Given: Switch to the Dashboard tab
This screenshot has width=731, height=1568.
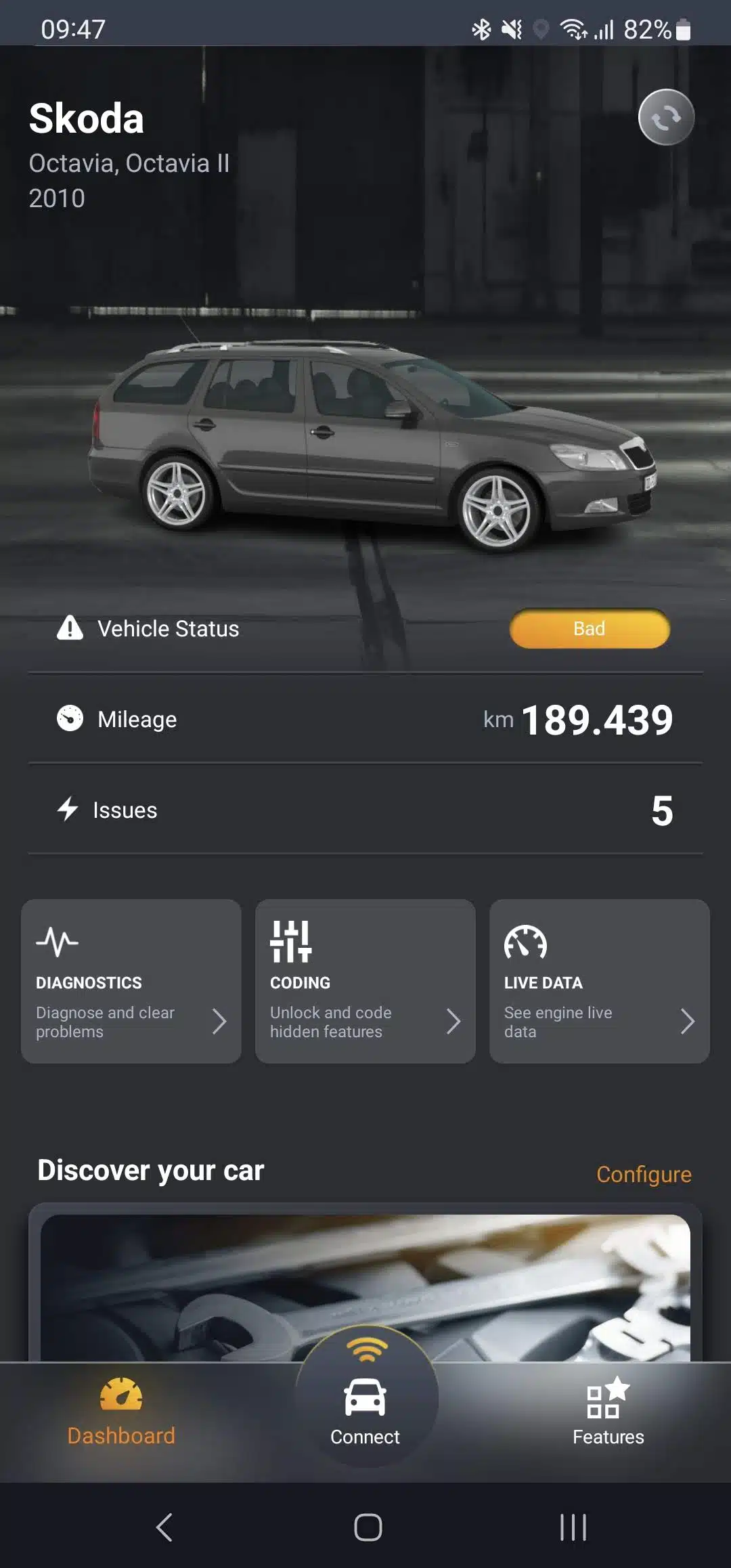Looking at the screenshot, I should (x=121, y=1412).
